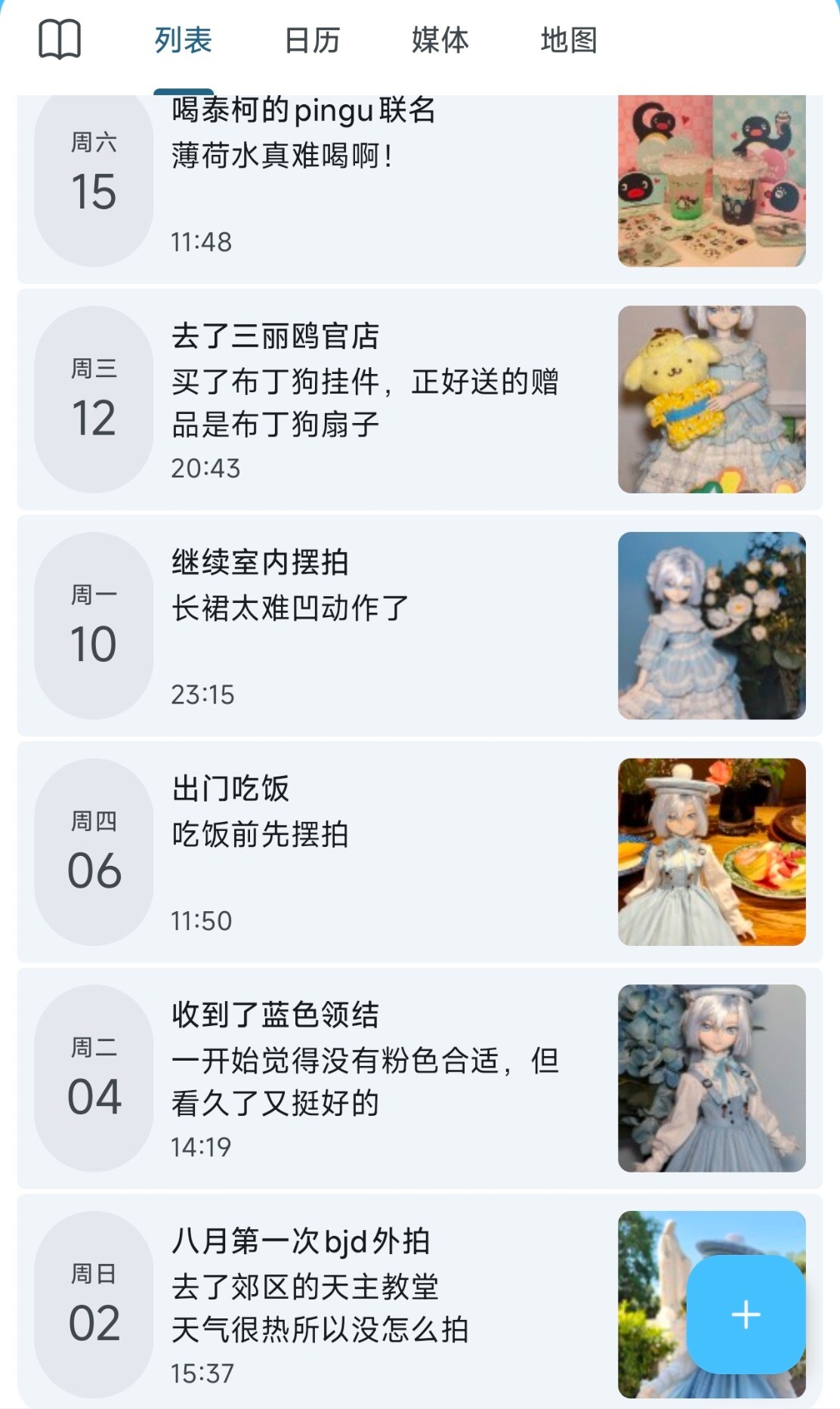840x1409 pixels.
Task: Select the 列表 tab
Action: pyautogui.click(x=184, y=40)
